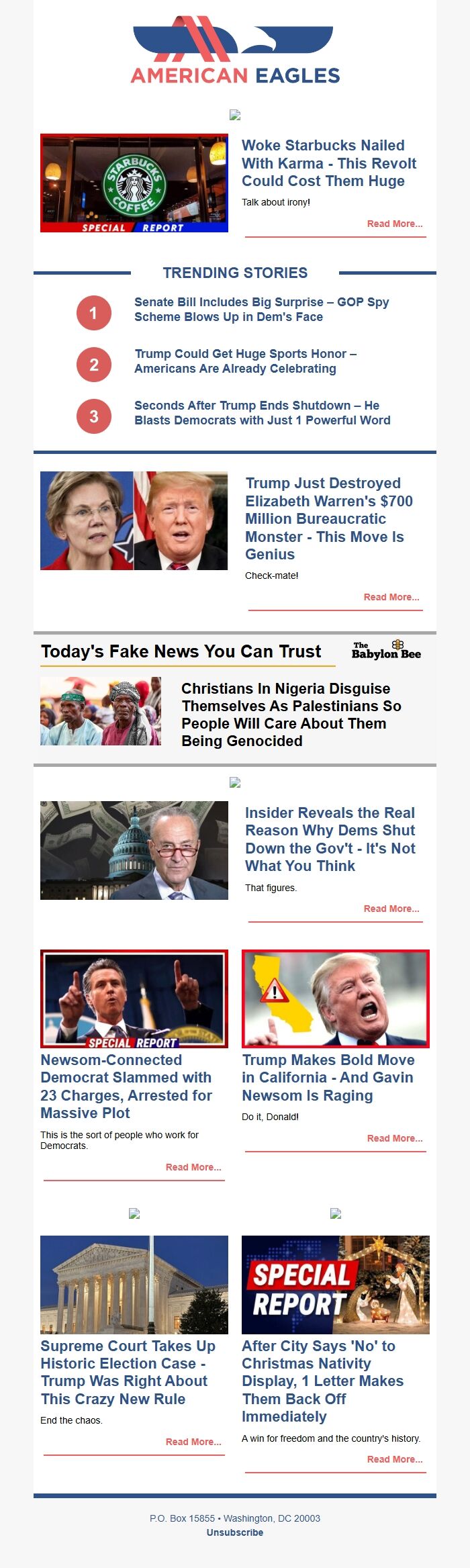Tap Read More under Trump California story

point(394,1138)
